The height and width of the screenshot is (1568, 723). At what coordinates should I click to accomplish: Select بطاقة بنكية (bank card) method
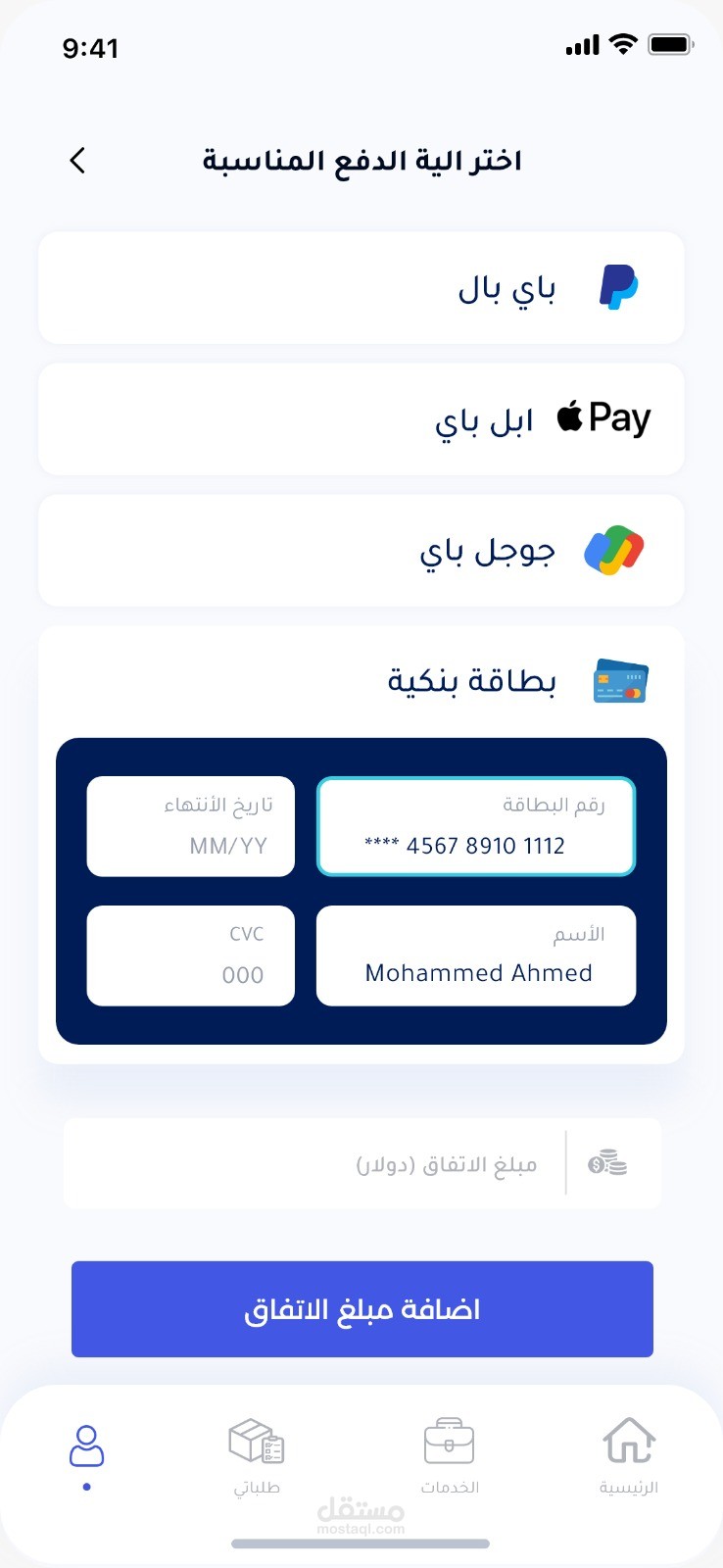361,681
